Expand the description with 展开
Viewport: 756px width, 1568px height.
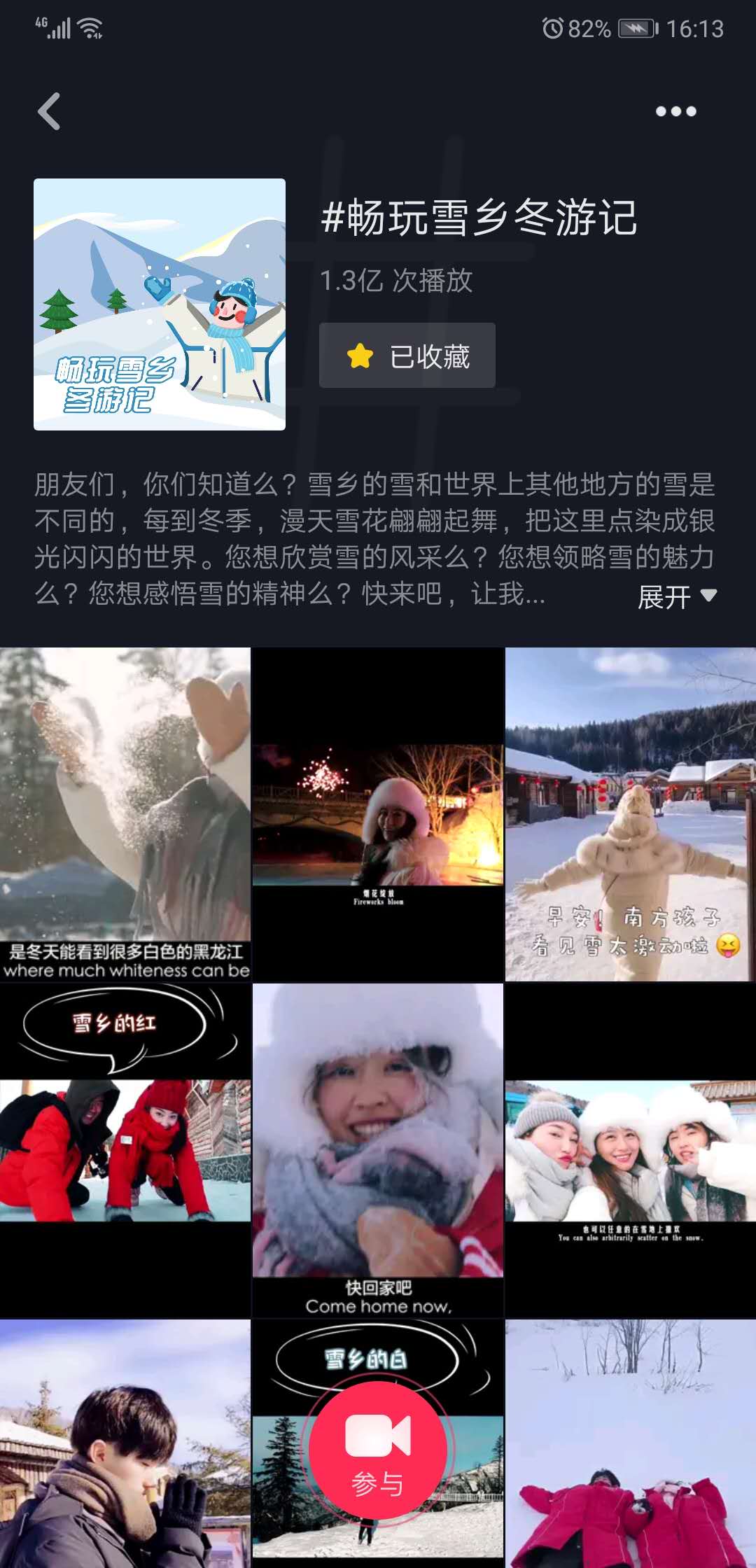click(x=676, y=596)
